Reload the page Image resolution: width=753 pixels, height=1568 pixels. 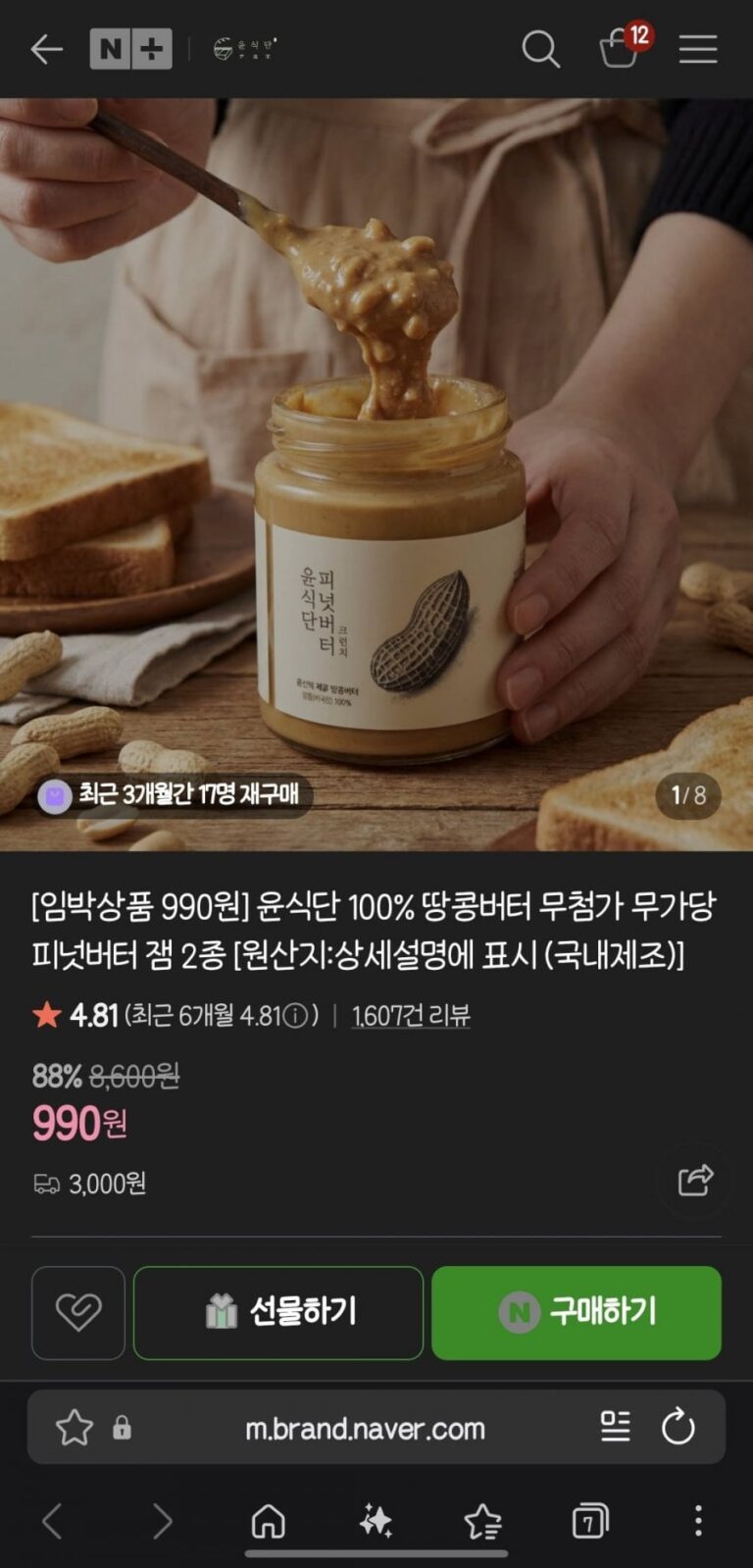point(678,1427)
